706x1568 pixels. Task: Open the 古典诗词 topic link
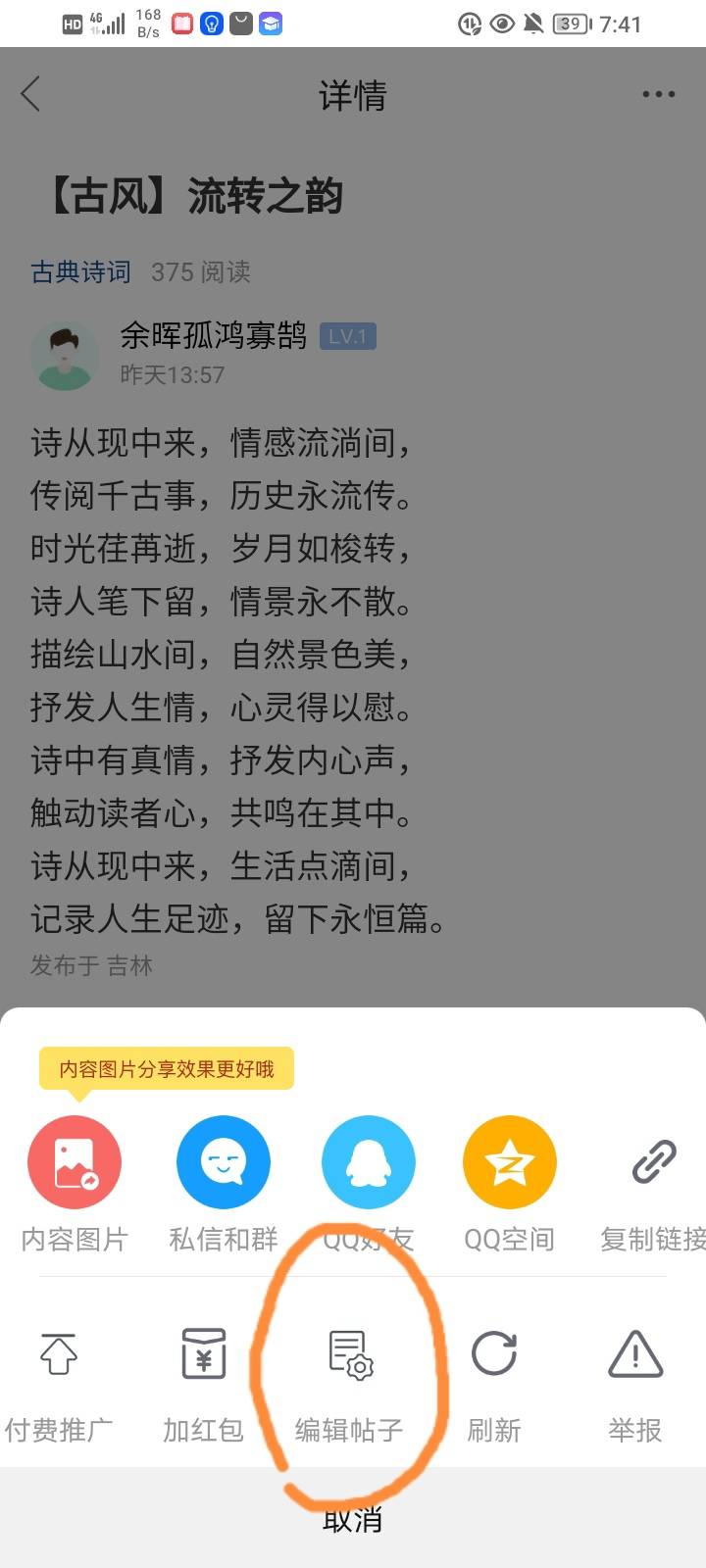pyautogui.click(x=80, y=271)
